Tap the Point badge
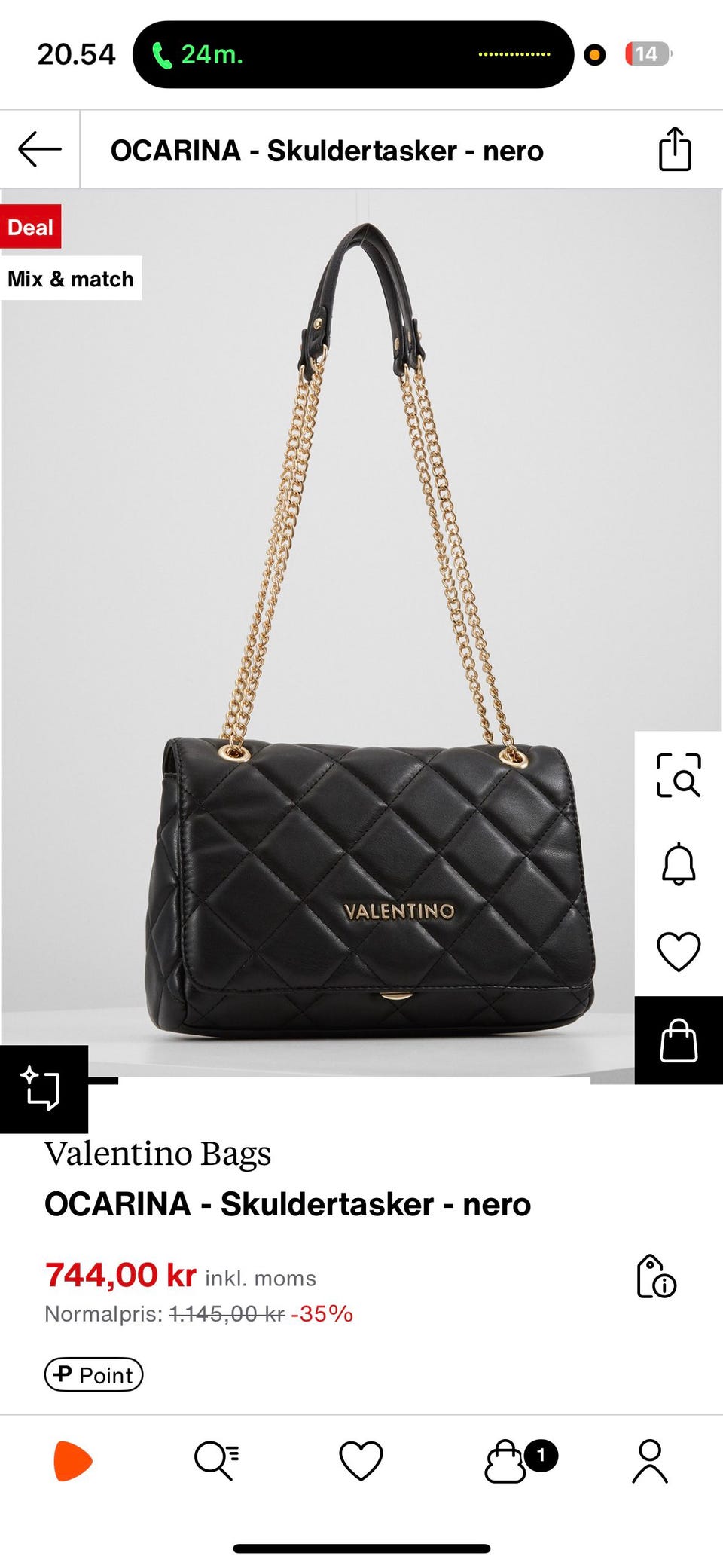The height and width of the screenshot is (1568, 723). (x=93, y=1375)
